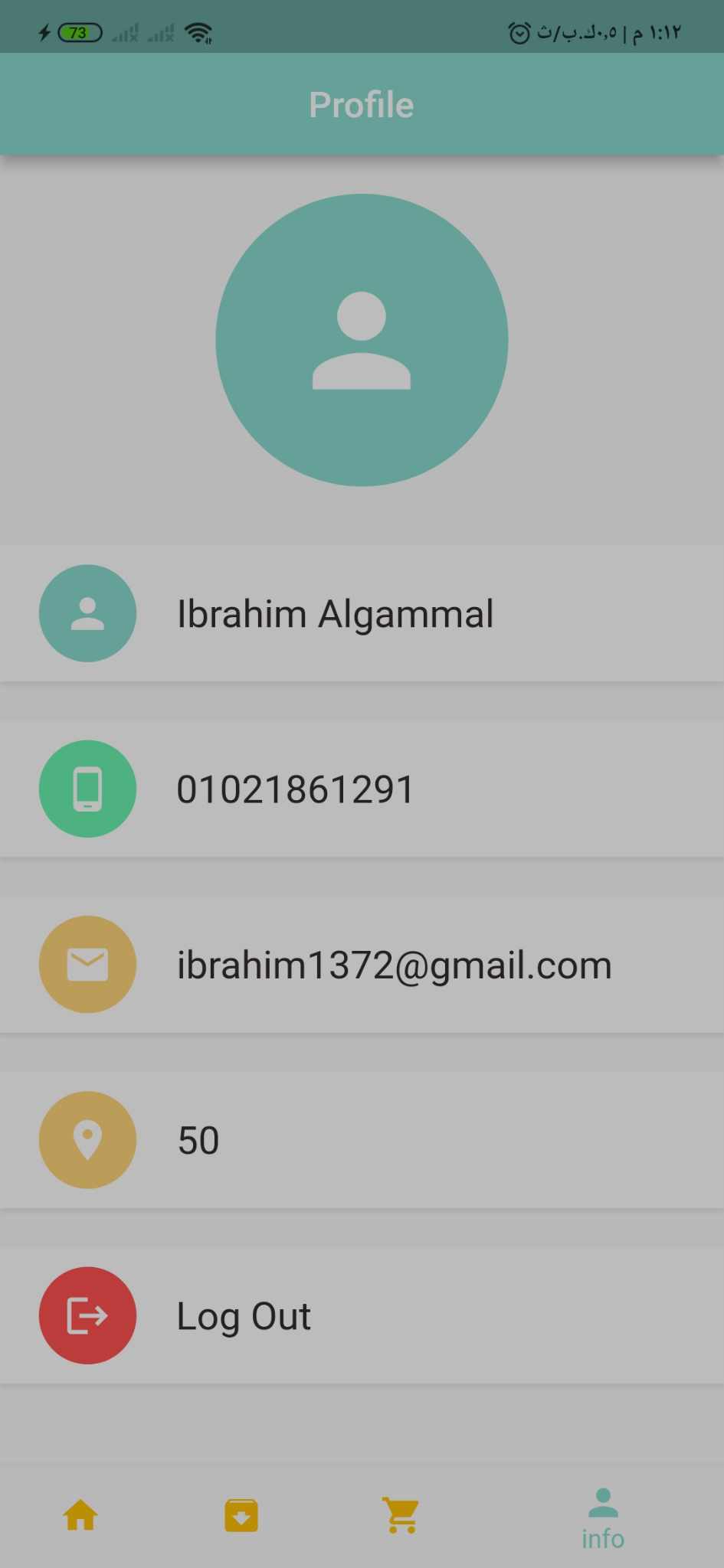Open the Ibrahim Algammal name row
Viewport: 724px width, 1568px height.
click(x=362, y=613)
